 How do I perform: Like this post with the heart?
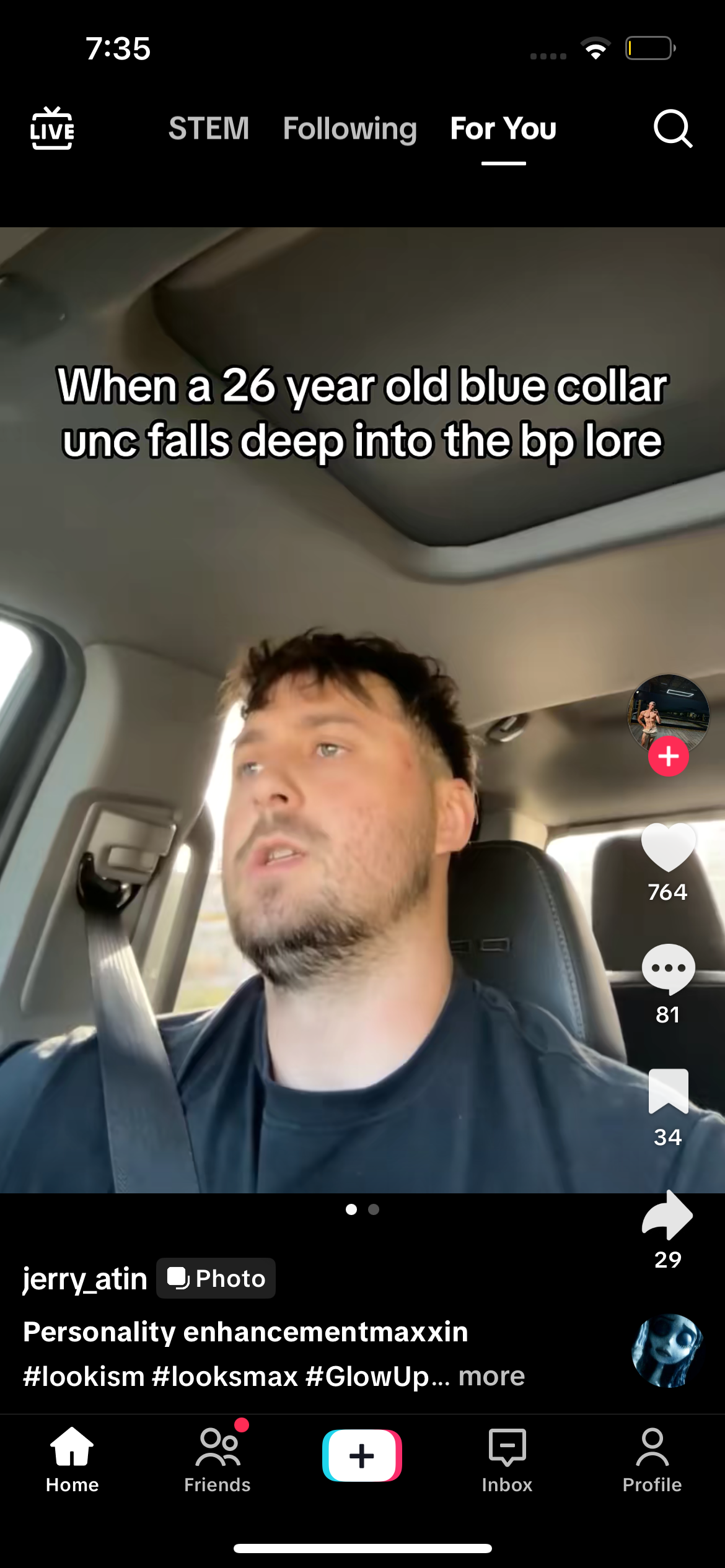668,847
